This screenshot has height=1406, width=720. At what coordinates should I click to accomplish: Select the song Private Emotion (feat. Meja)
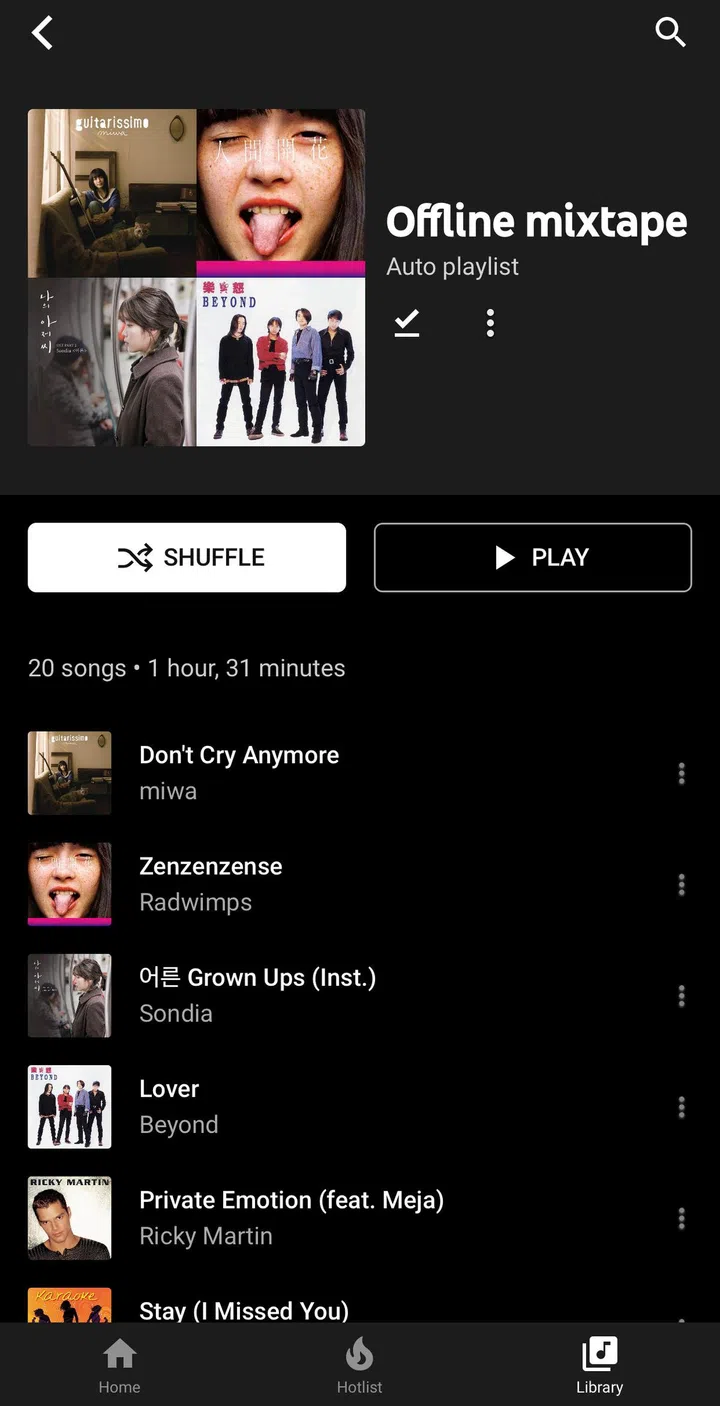tap(291, 1199)
